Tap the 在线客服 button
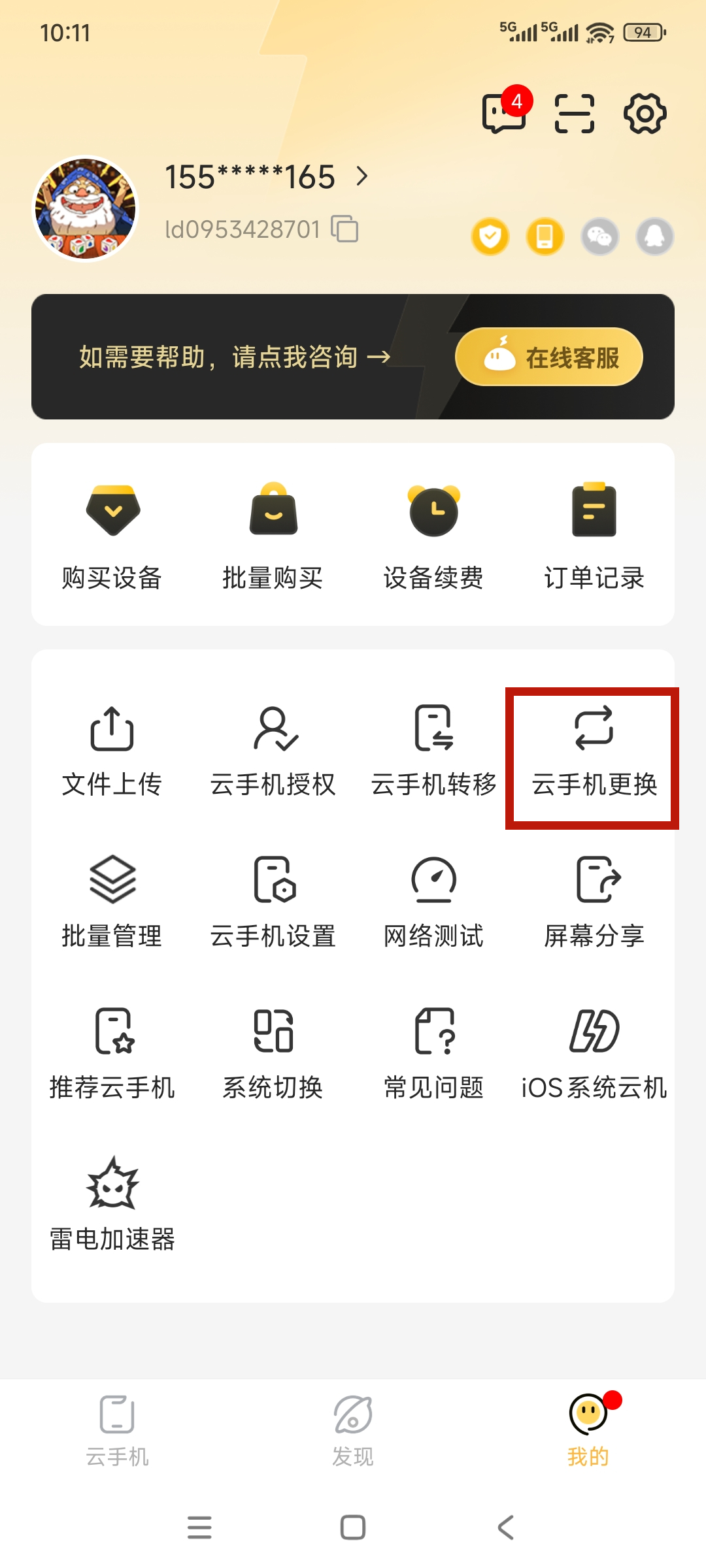Viewport: 706px width, 1568px height. tap(549, 357)
